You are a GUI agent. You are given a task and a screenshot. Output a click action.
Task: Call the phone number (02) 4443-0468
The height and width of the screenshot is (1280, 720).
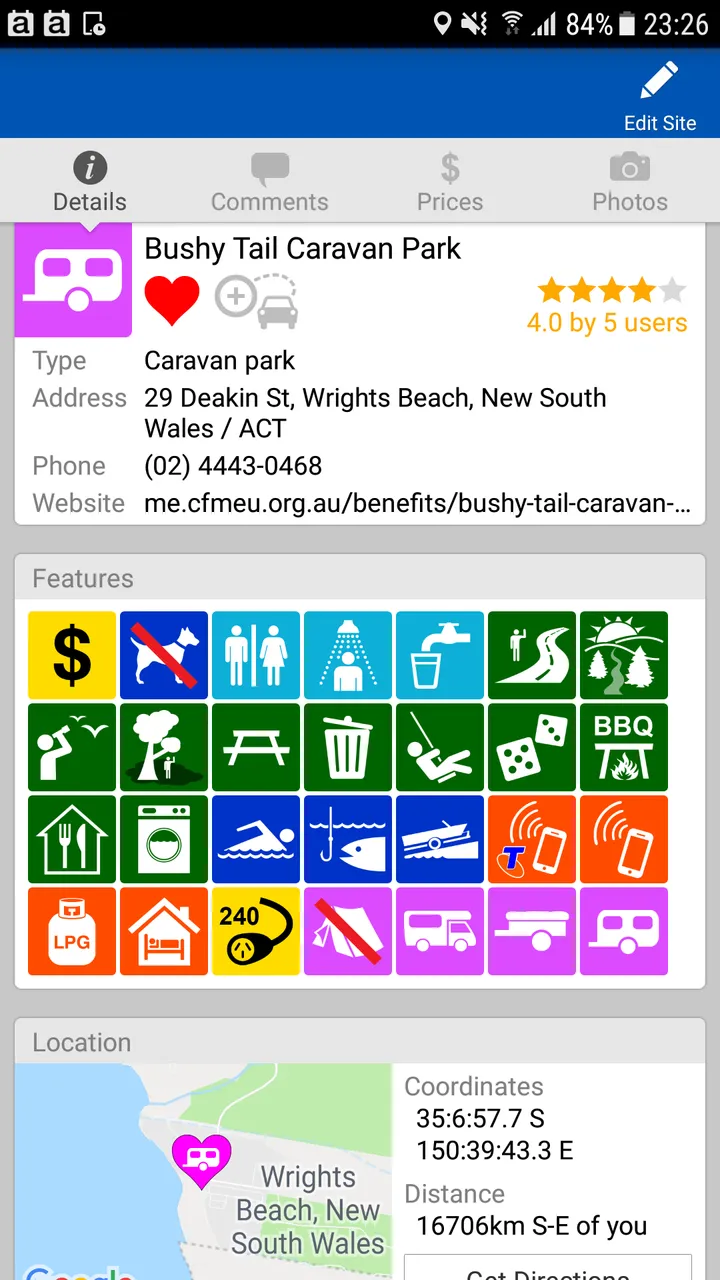233,466
